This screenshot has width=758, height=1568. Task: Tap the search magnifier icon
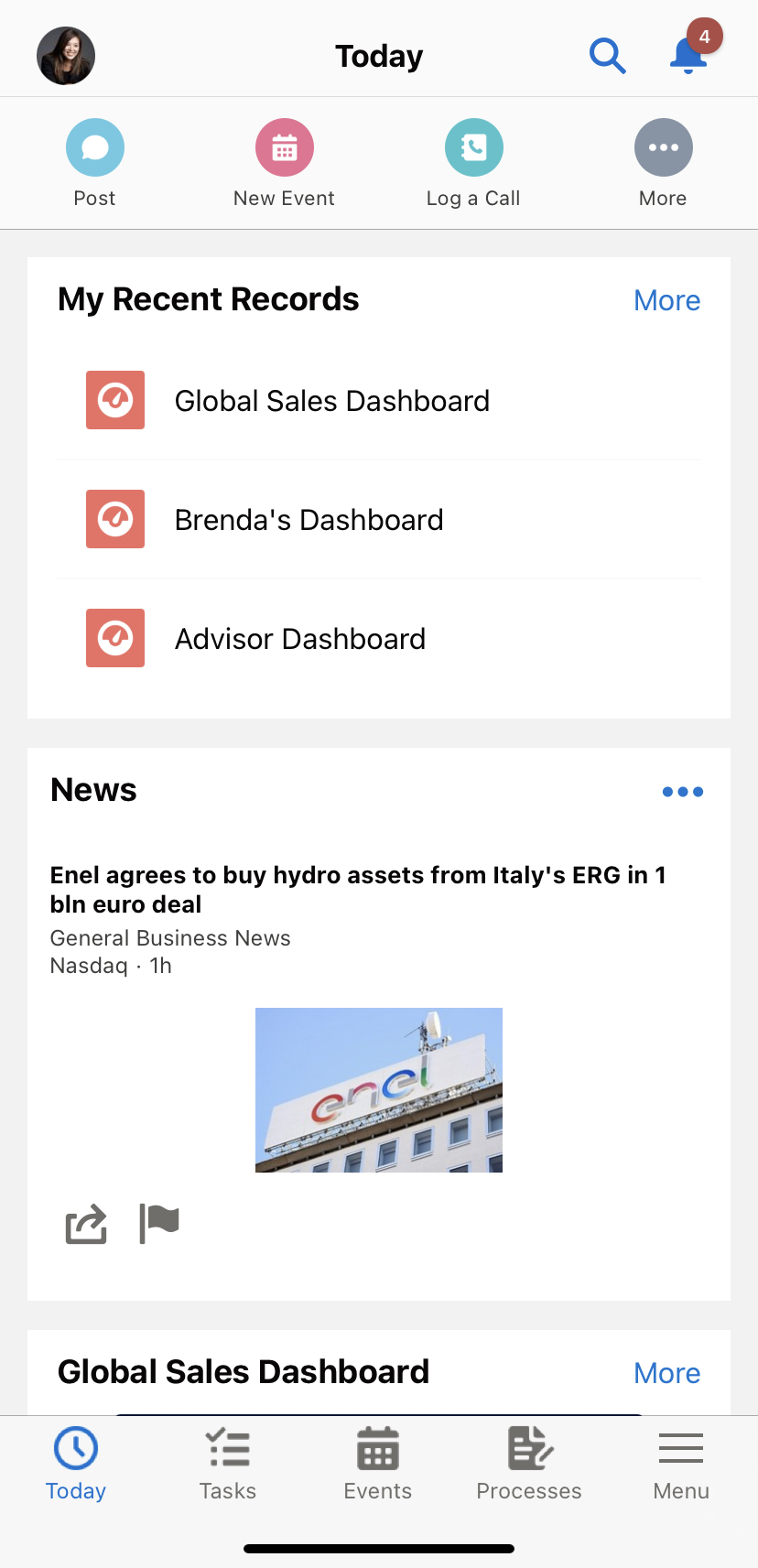coord(607,56)
